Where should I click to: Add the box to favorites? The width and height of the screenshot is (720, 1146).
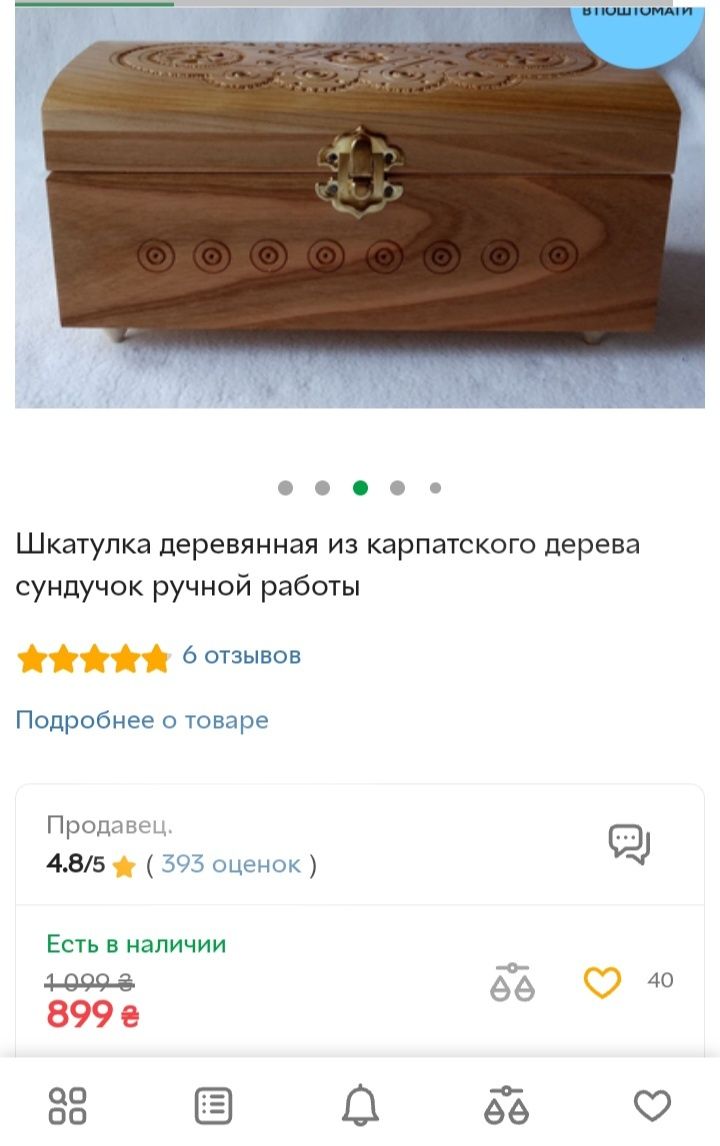coord(602,982)
